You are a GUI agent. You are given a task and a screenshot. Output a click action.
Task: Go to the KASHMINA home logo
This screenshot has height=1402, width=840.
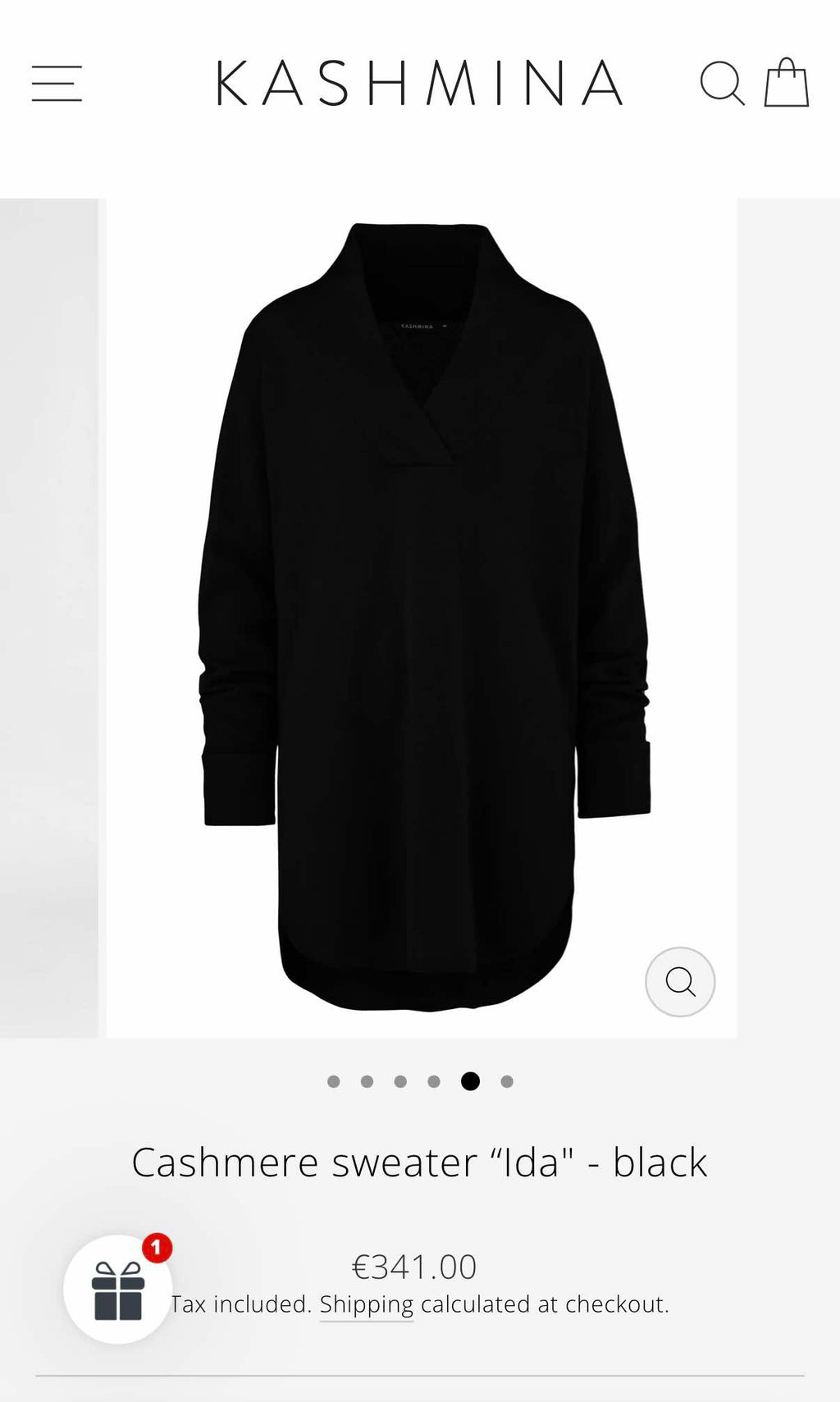coord(419,83)
